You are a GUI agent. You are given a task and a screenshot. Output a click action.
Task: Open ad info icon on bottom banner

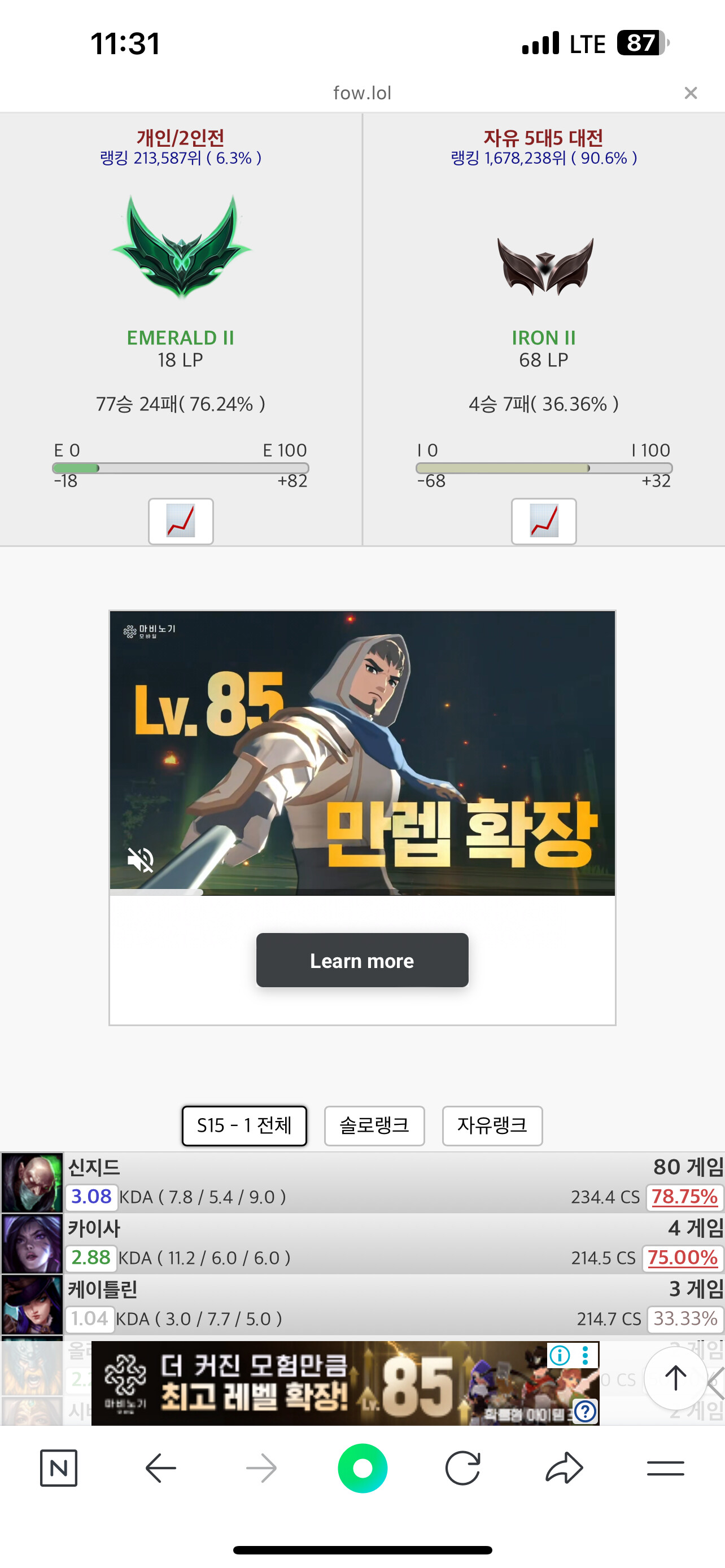click(x=560, y=1355)
